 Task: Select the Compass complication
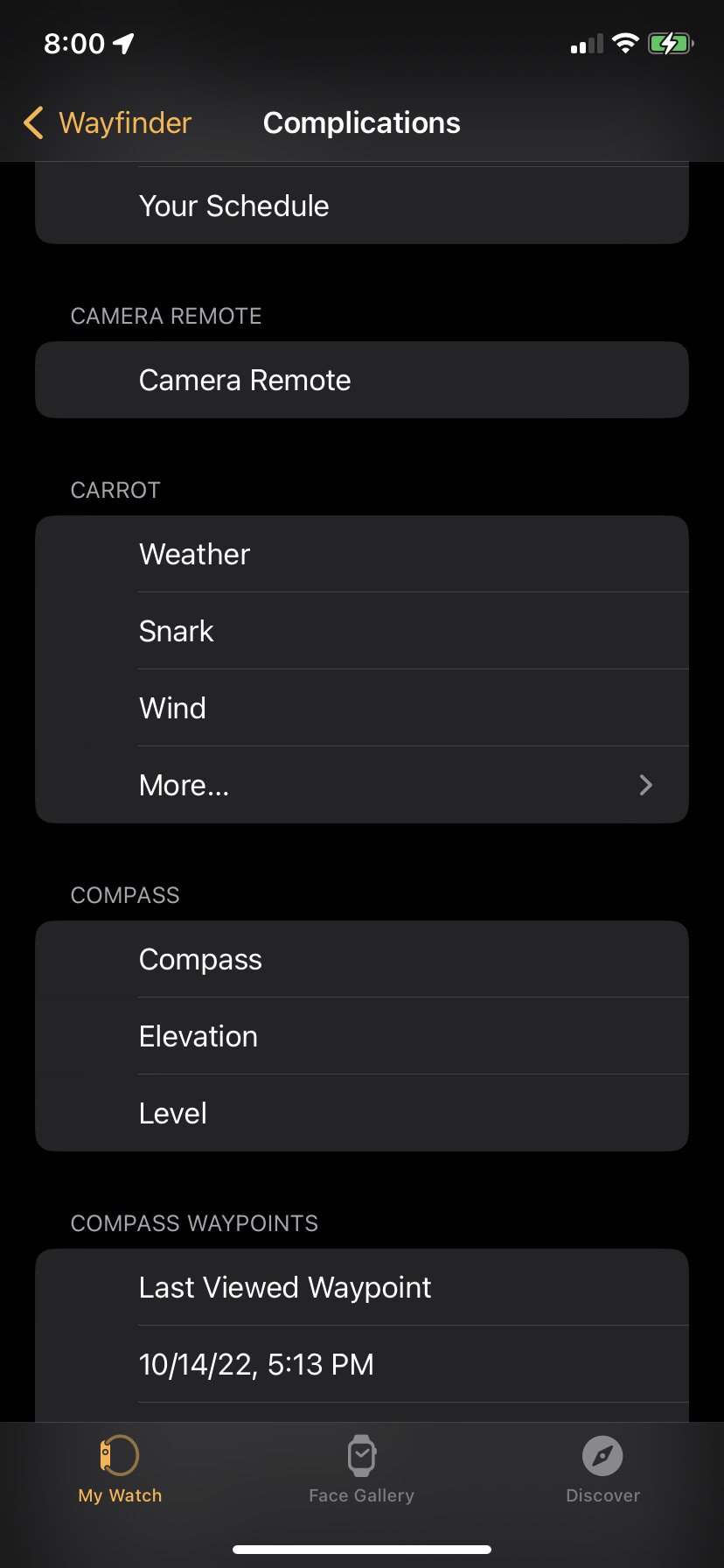point(362,959)
